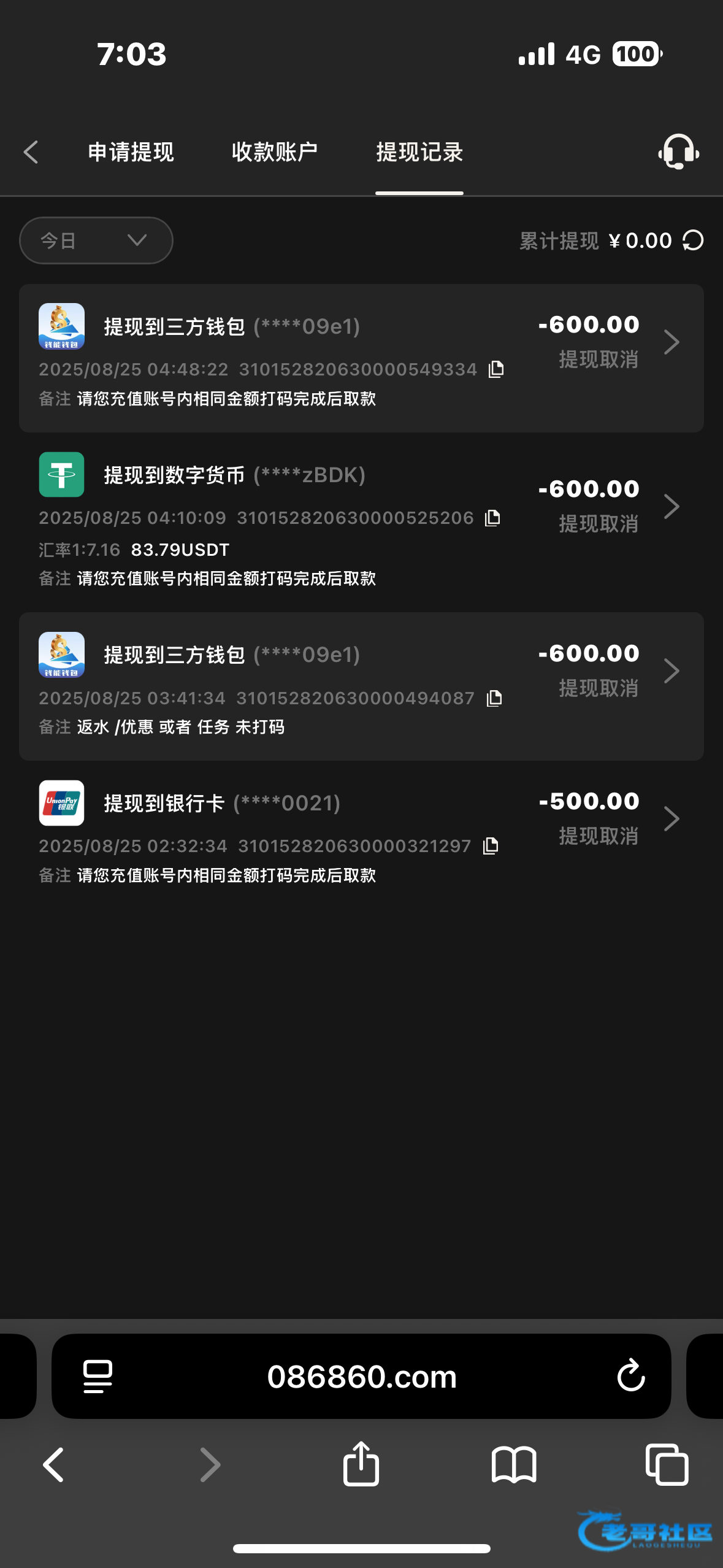Open the 03:41:34 三方钱包 withdrawal record
This screenshot has width=723, height=1568.
point(671,671)
